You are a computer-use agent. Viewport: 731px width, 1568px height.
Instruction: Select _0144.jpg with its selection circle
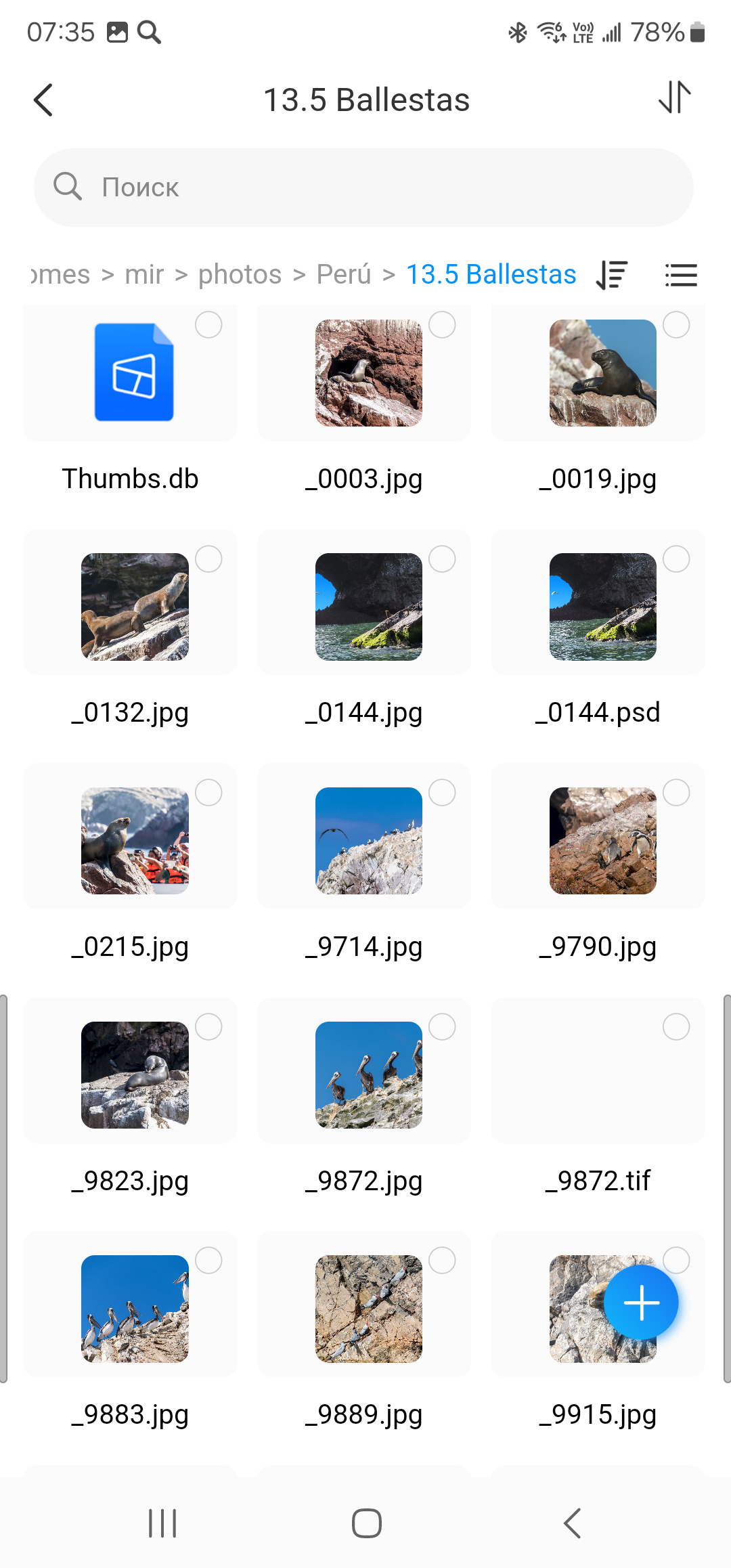pos(442,559)
